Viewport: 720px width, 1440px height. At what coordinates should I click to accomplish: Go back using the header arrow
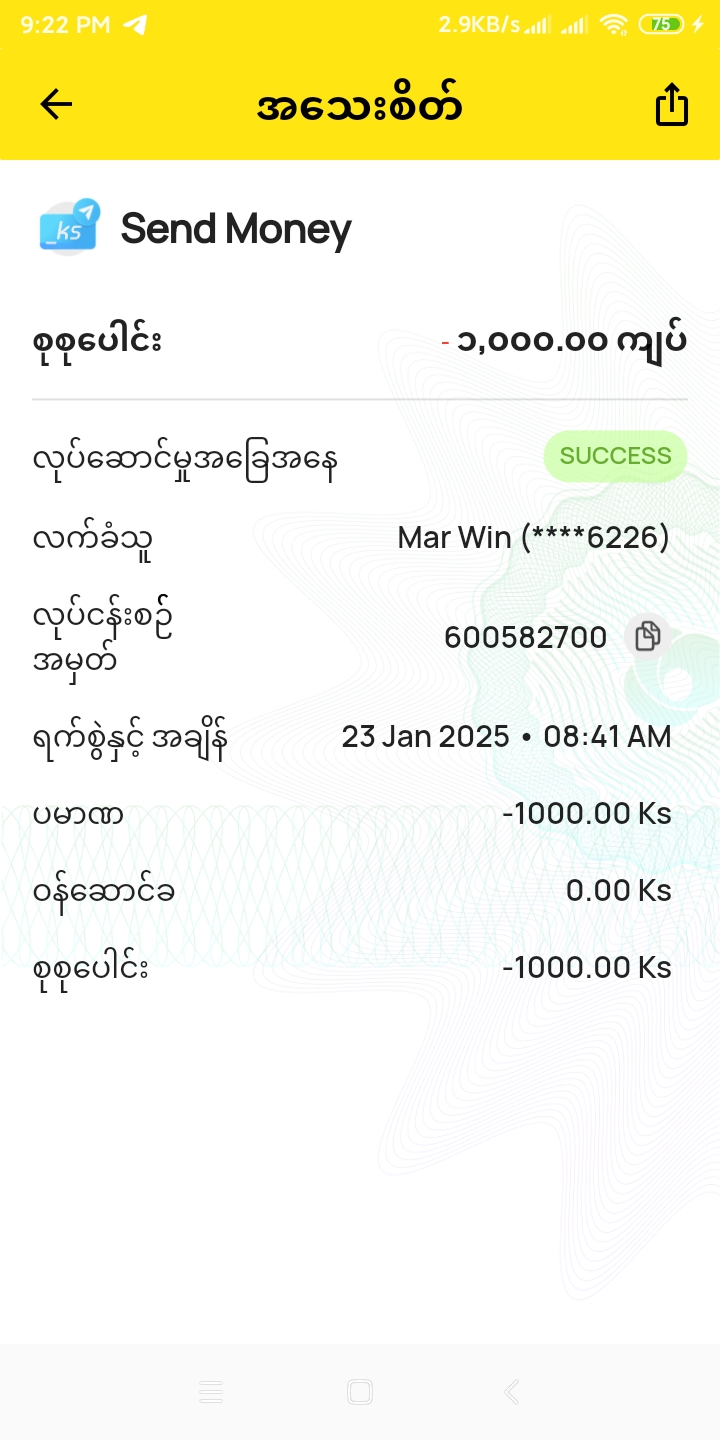point(56,104)
